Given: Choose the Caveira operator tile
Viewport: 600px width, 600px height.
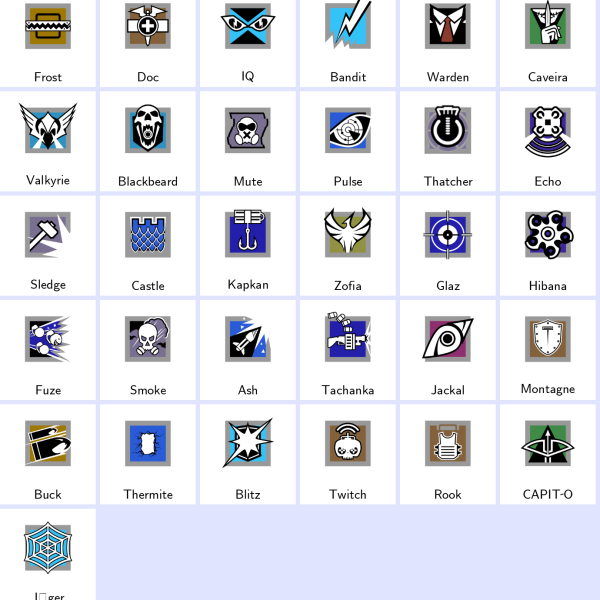Looking at the screenshot, I should click(x=548, y=40).
